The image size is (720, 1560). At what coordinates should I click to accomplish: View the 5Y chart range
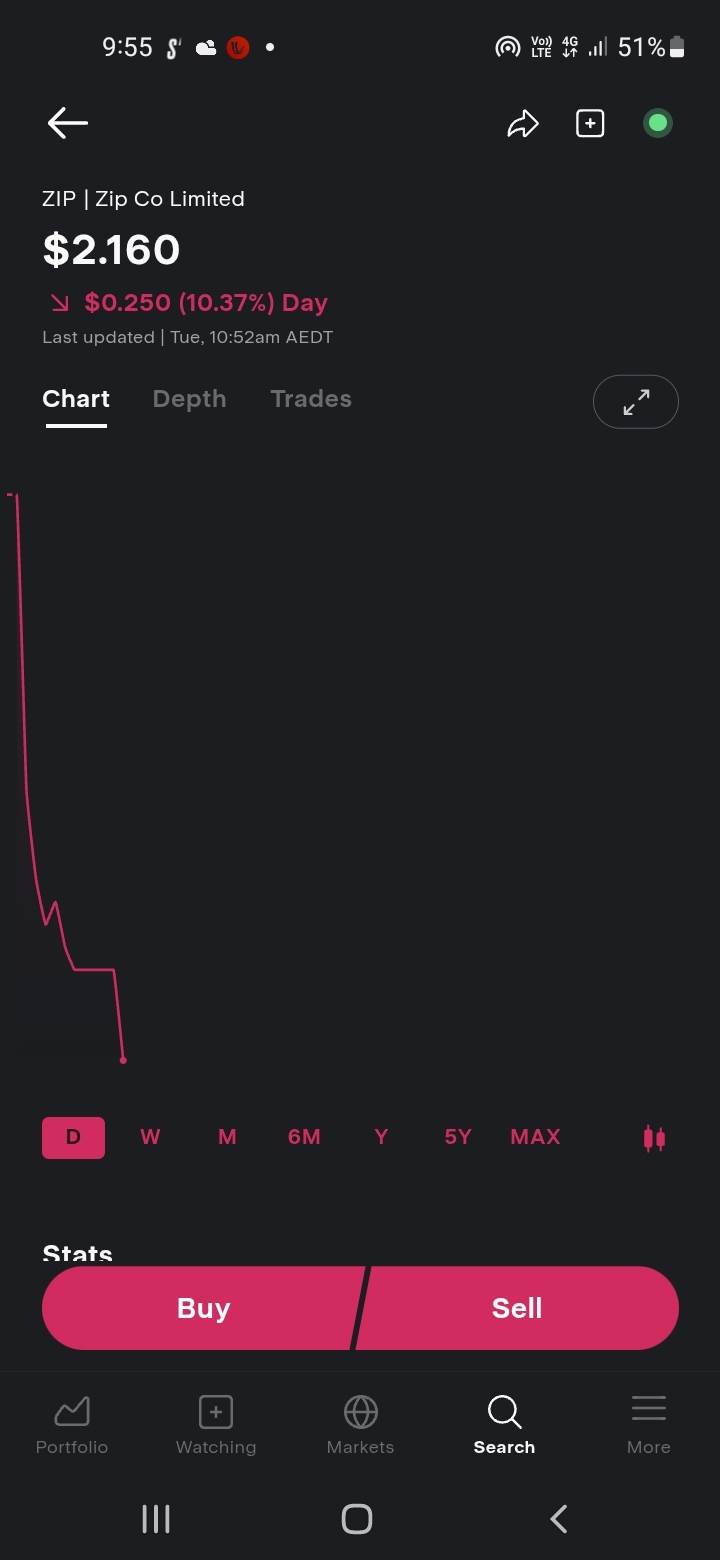tap(458, 1137)
